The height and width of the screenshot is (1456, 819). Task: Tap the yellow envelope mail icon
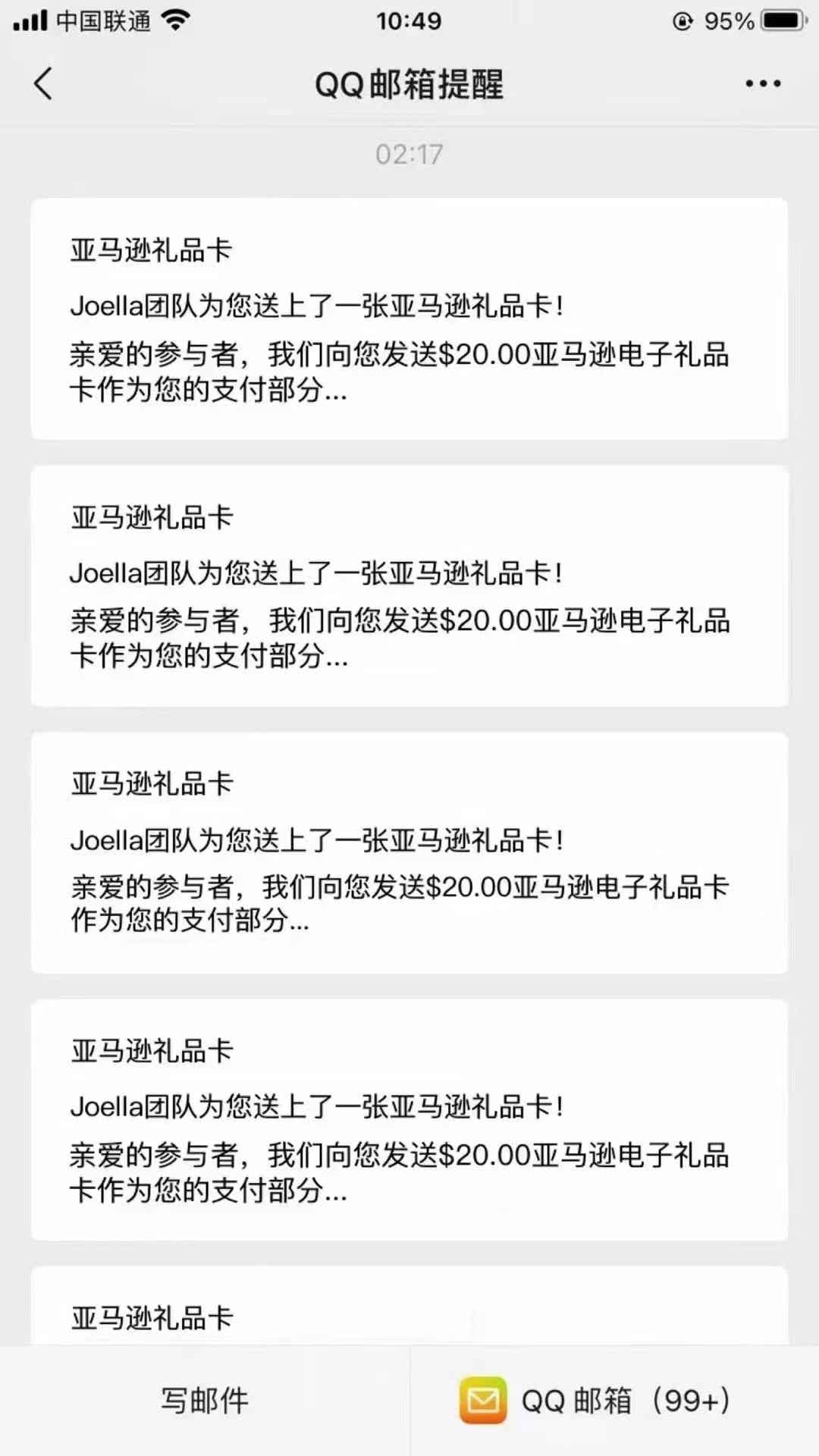(x=483, y=1399)
